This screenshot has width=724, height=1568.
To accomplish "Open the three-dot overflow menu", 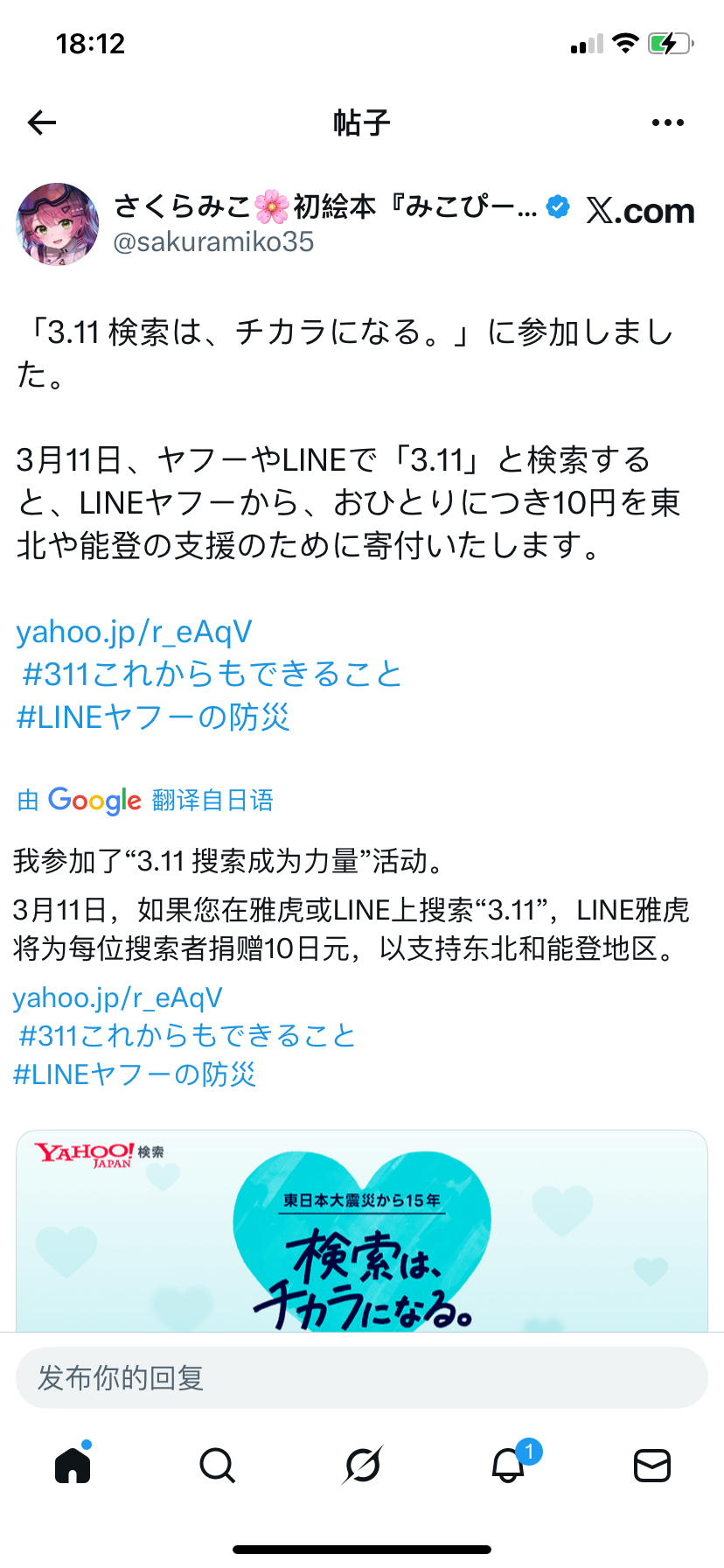I will (x=667, y=122).
